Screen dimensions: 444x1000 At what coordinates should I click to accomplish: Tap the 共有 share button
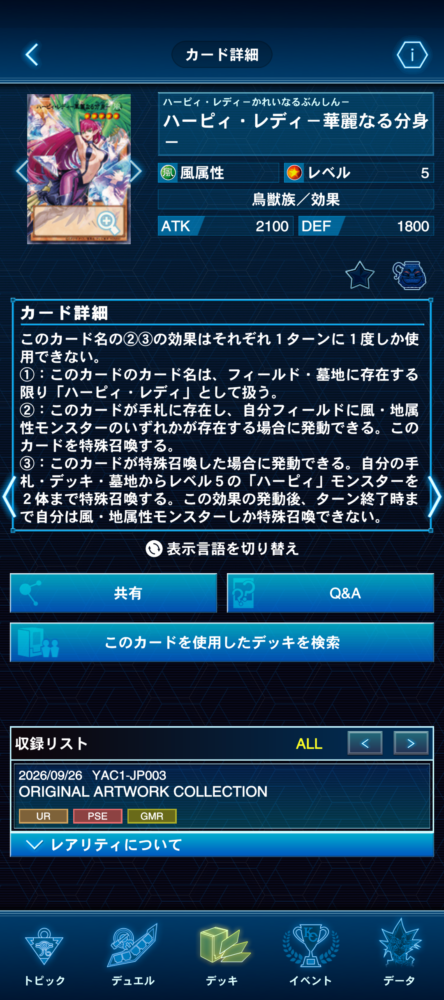(114, 593)
